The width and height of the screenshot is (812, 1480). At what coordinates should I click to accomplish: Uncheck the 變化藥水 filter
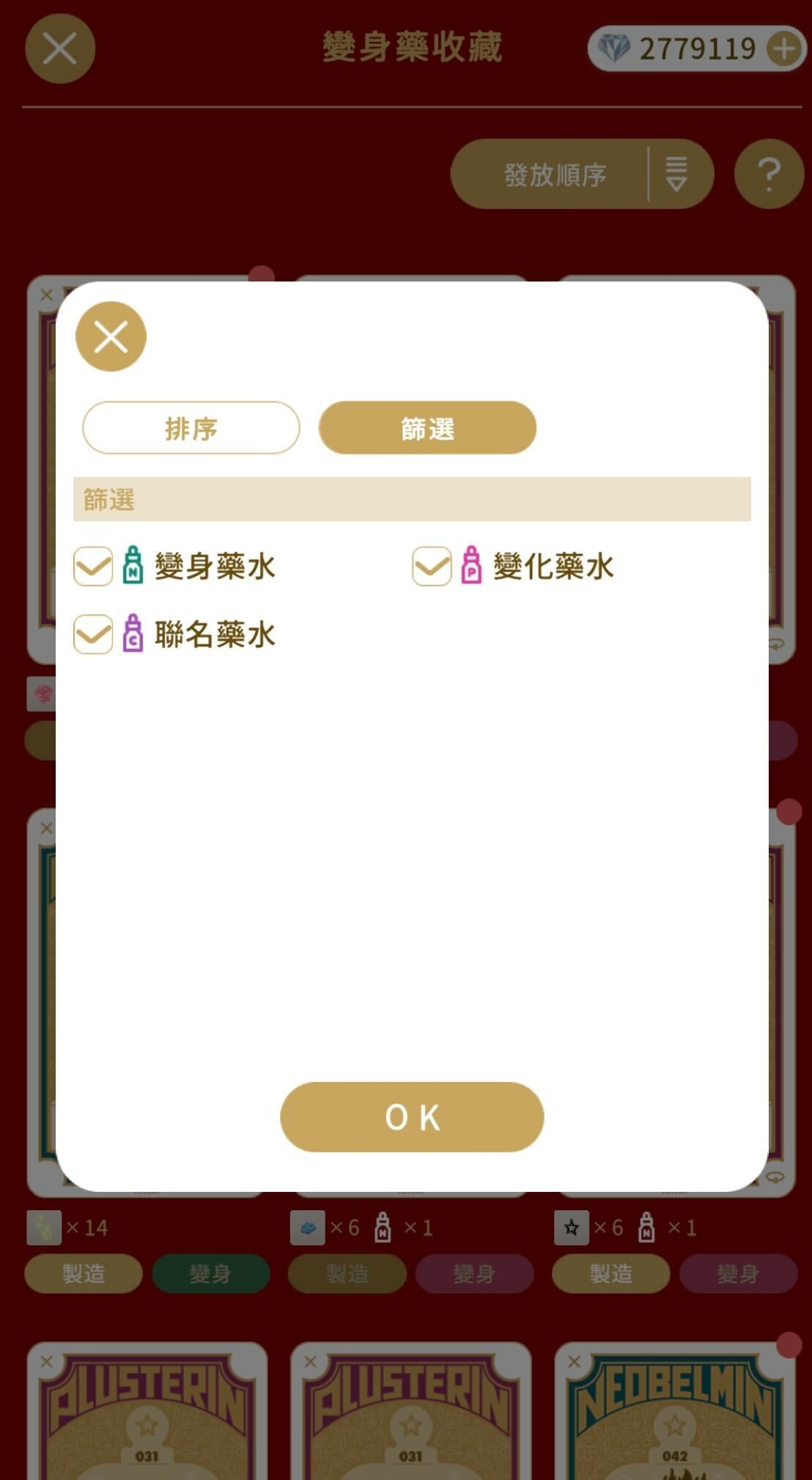(x=432, y=567)
